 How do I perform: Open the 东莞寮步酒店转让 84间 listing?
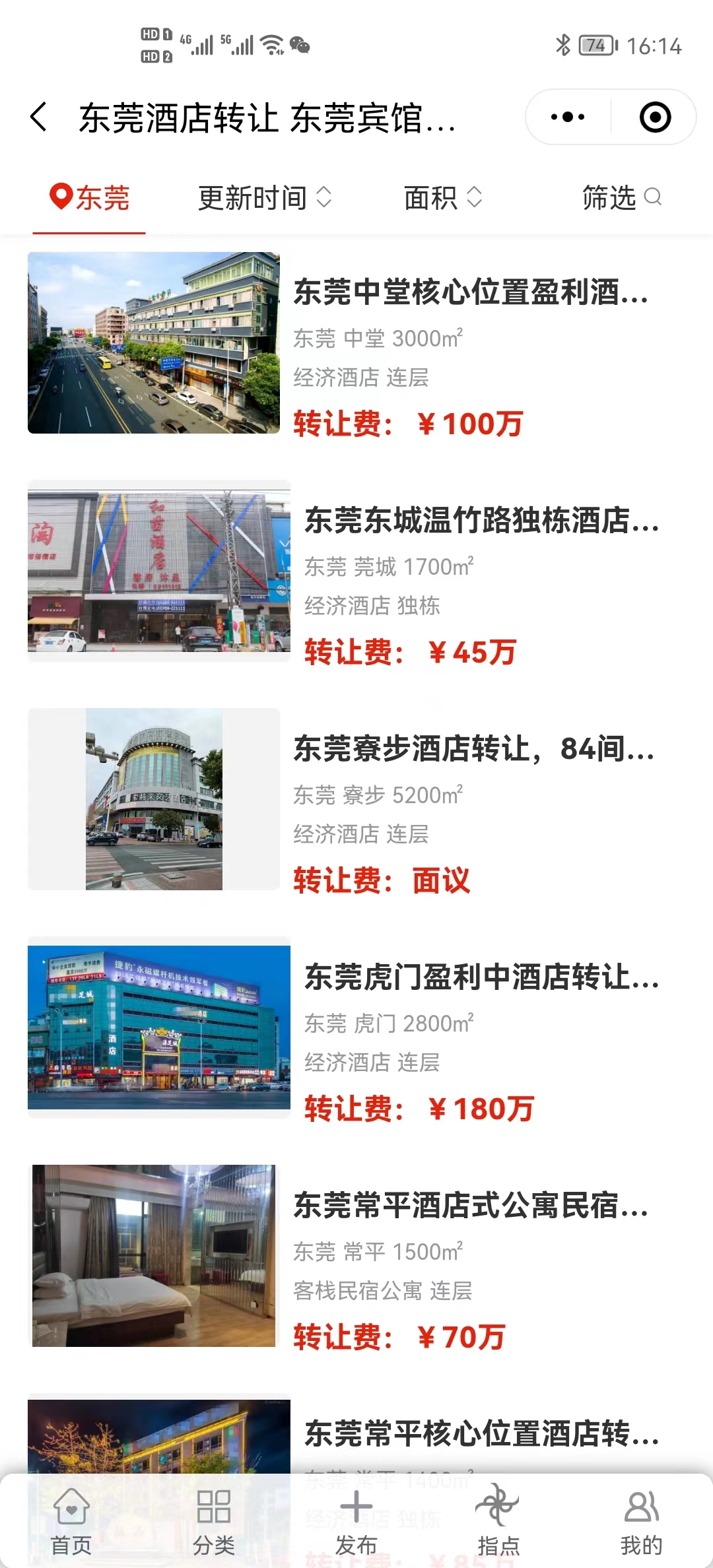[x=473, y=749]
